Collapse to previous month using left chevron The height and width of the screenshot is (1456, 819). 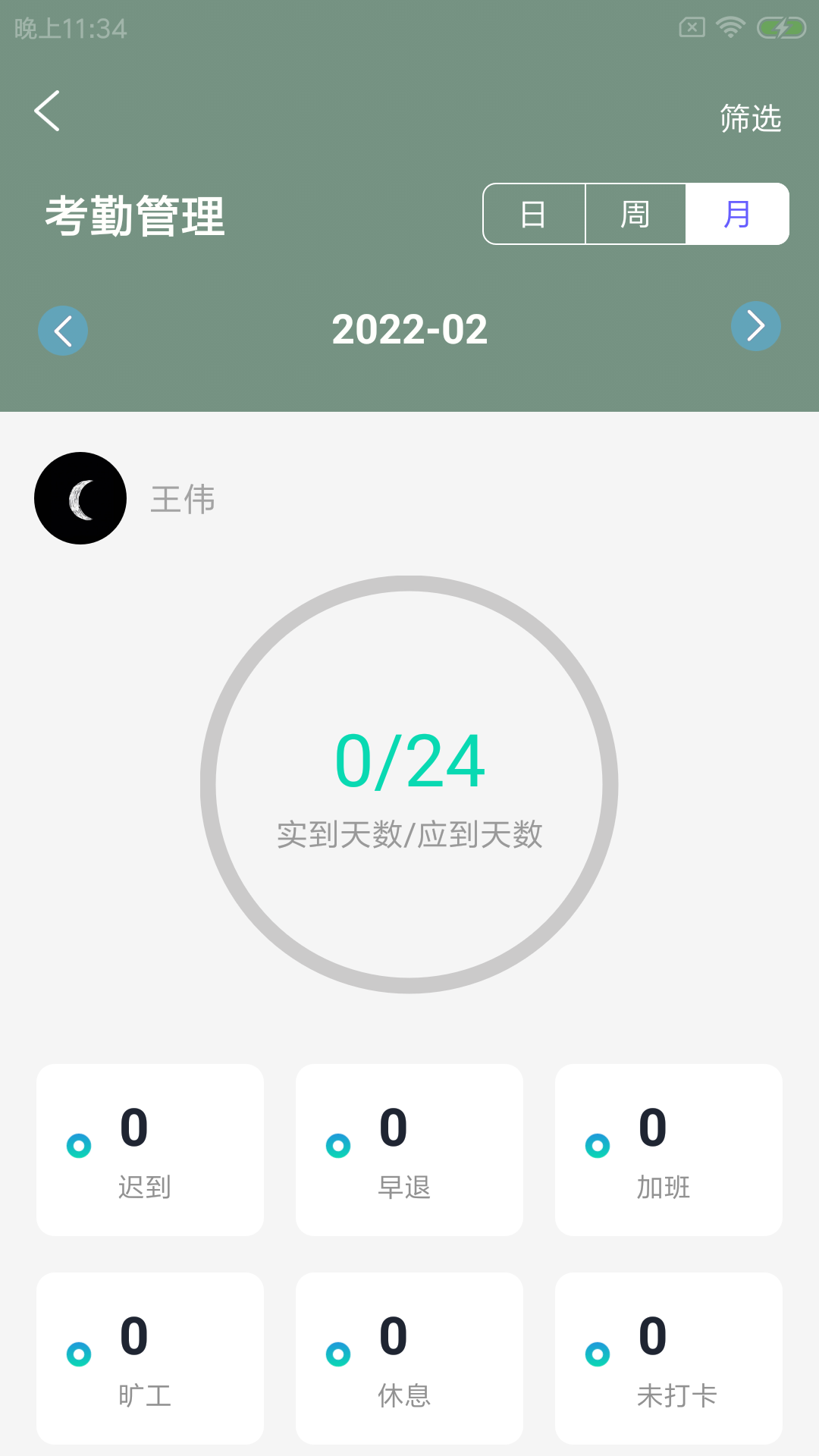point(63,330)
